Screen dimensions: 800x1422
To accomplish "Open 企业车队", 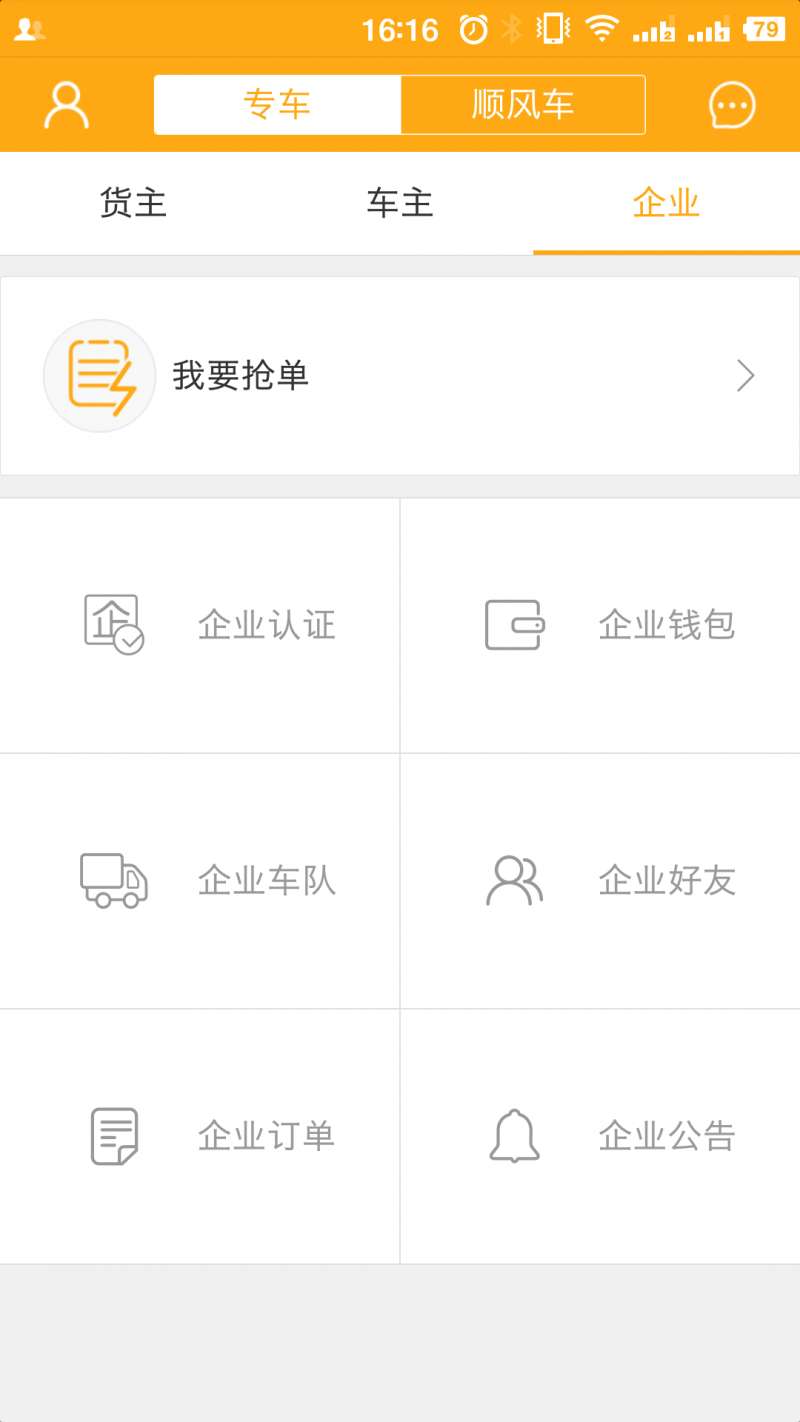I will tap(200, 881).
